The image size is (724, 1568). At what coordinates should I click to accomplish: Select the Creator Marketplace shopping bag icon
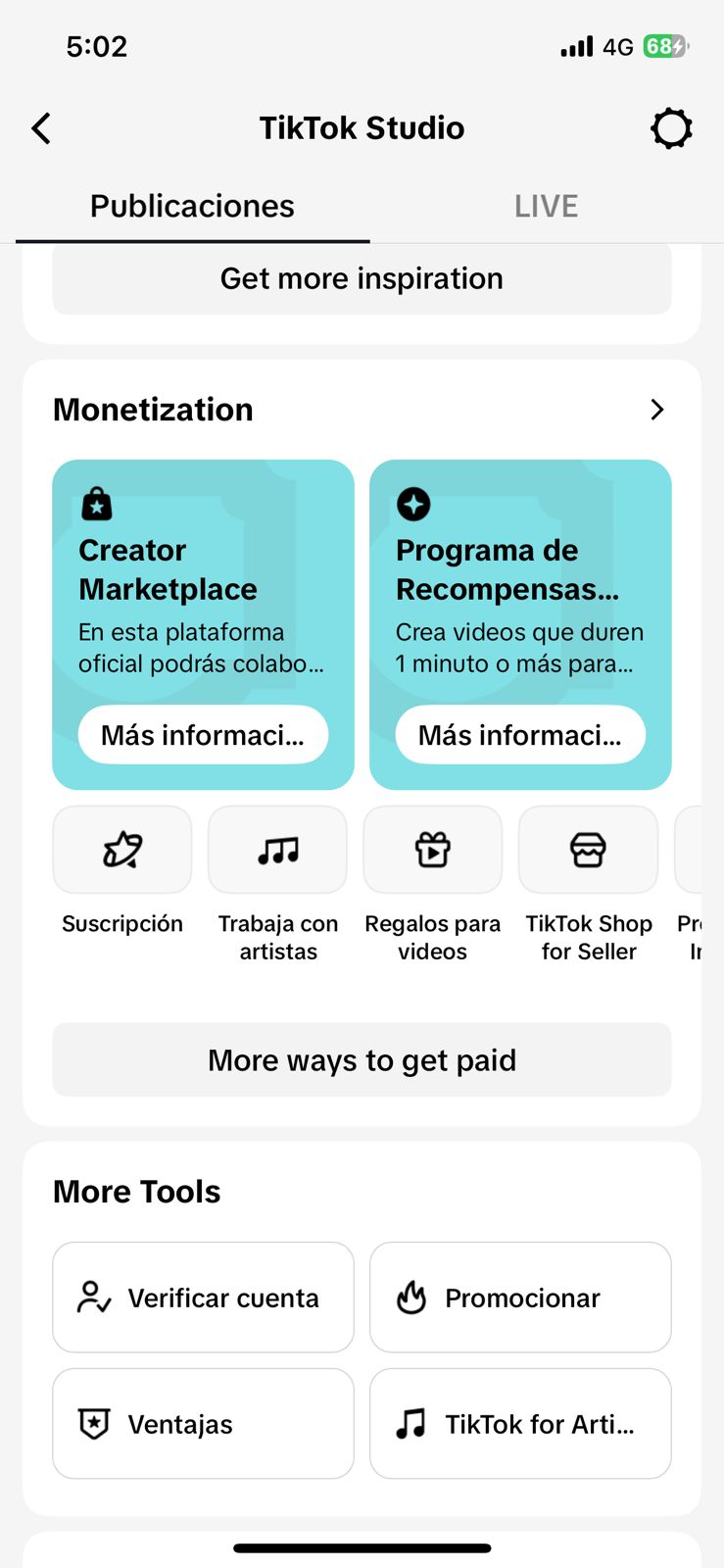[96, 503]
